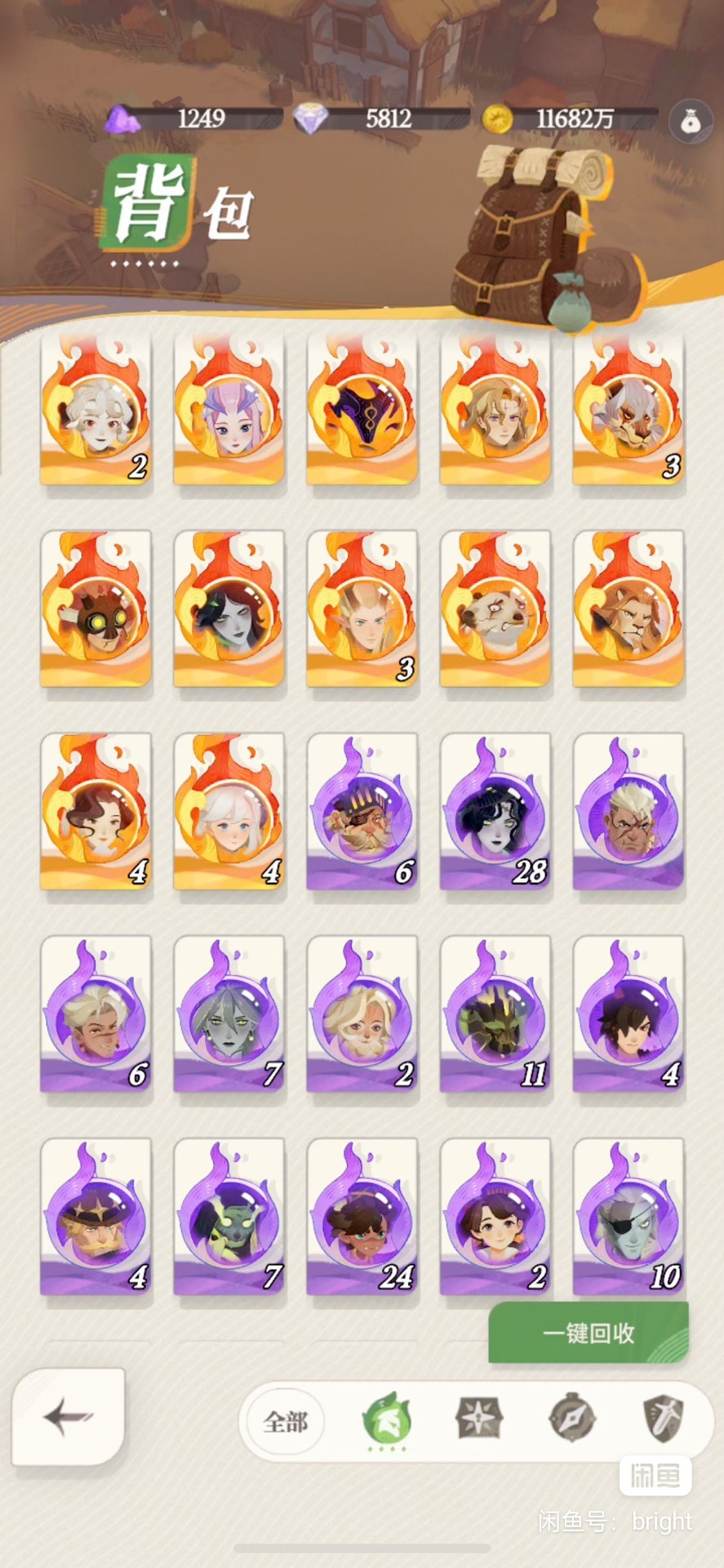Open the purple card with count 28
This screenshot has height=1568, width=724.
pos(495,812)
